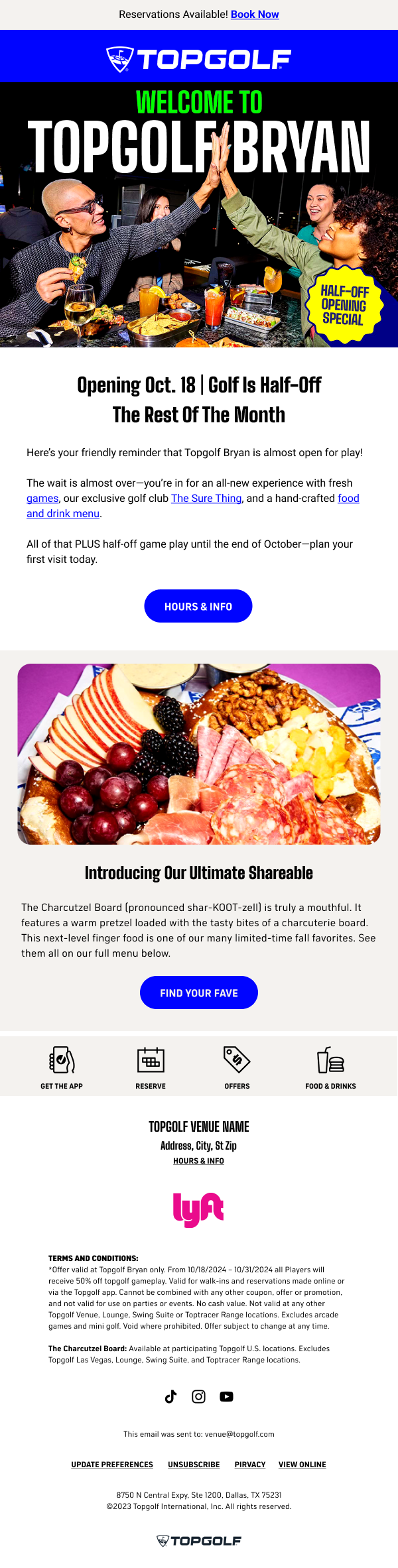
Task: Open The Sure Thing golf club link
Action: pyautogui.click(x=206, y=499)
